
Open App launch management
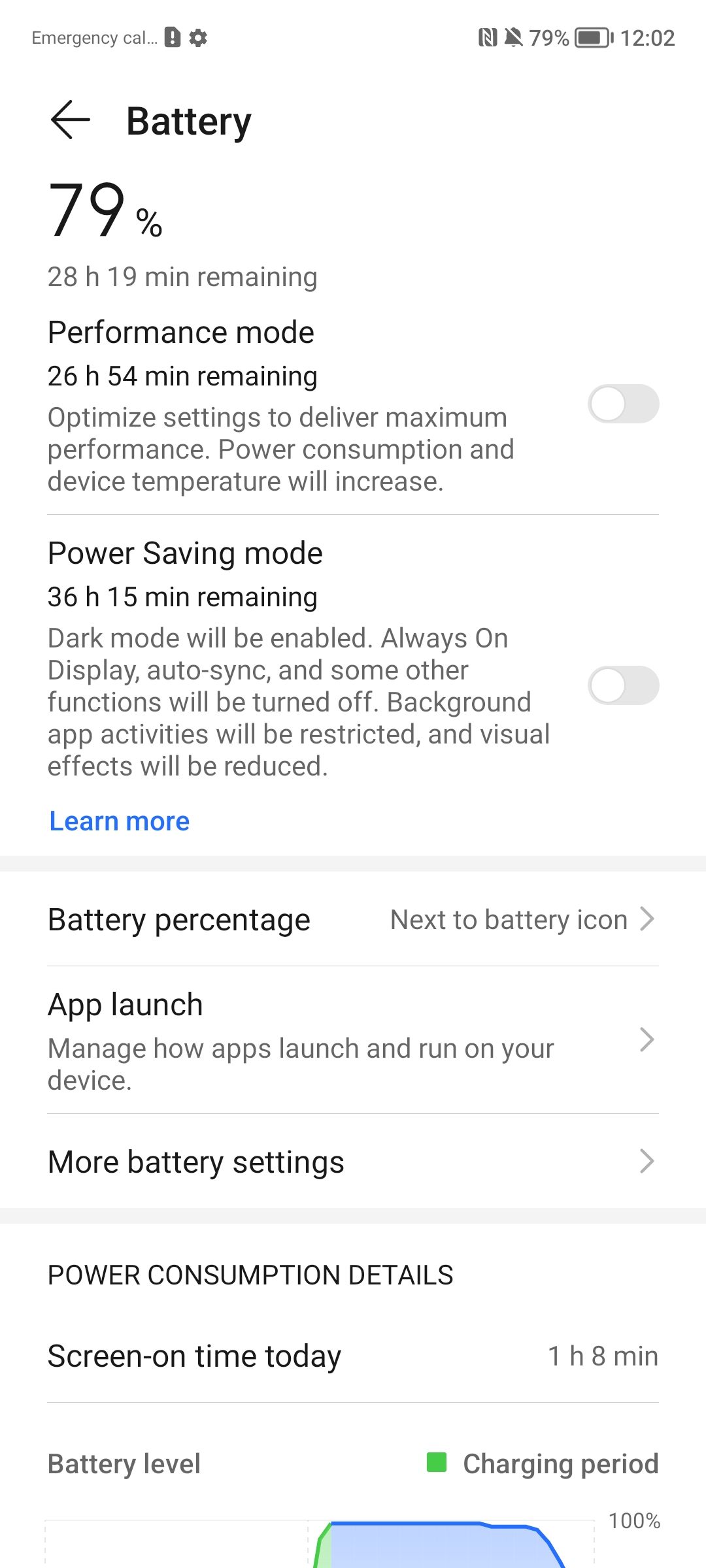tap(353, 1040)
